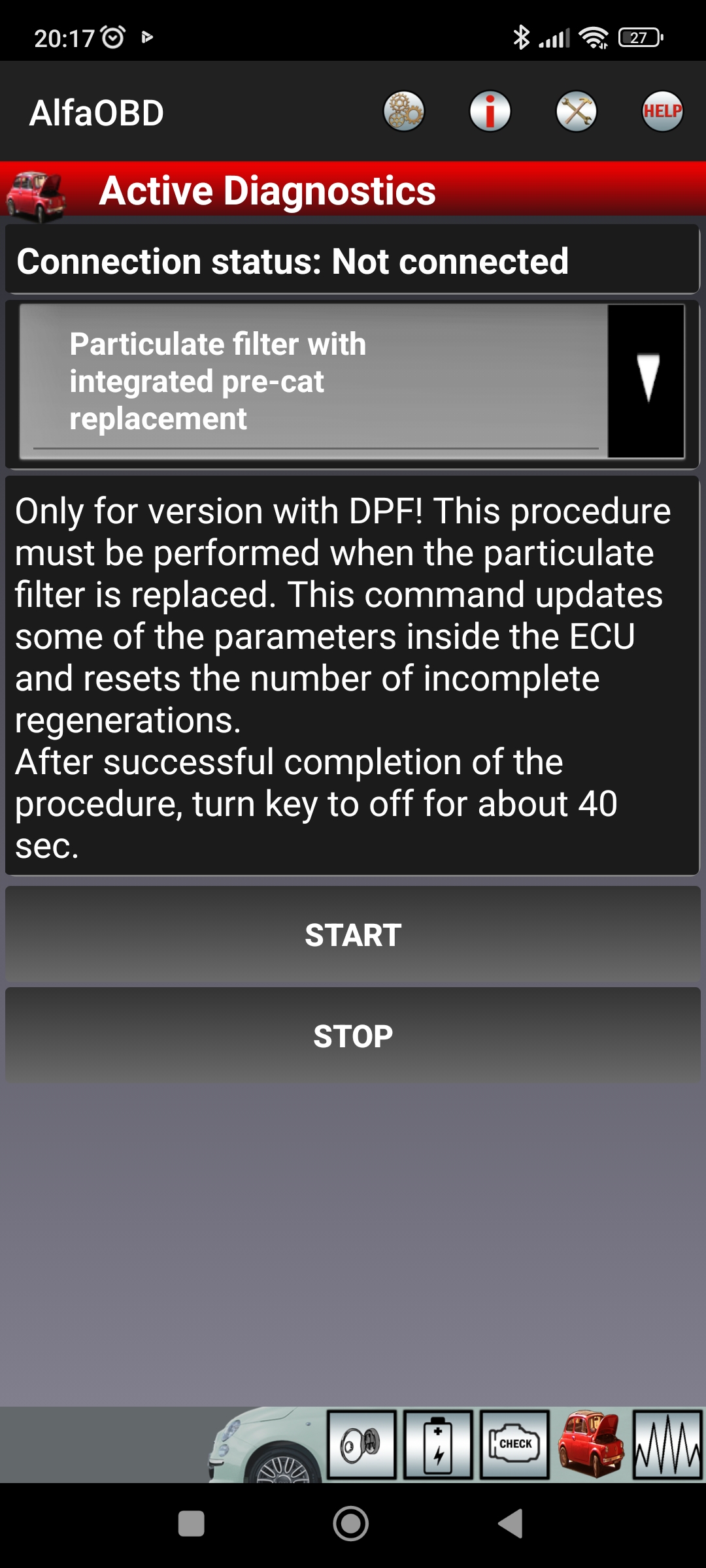Open the key and steering wheel tab
This screenshot has width=706, height=1568.
coord(362,1445)
